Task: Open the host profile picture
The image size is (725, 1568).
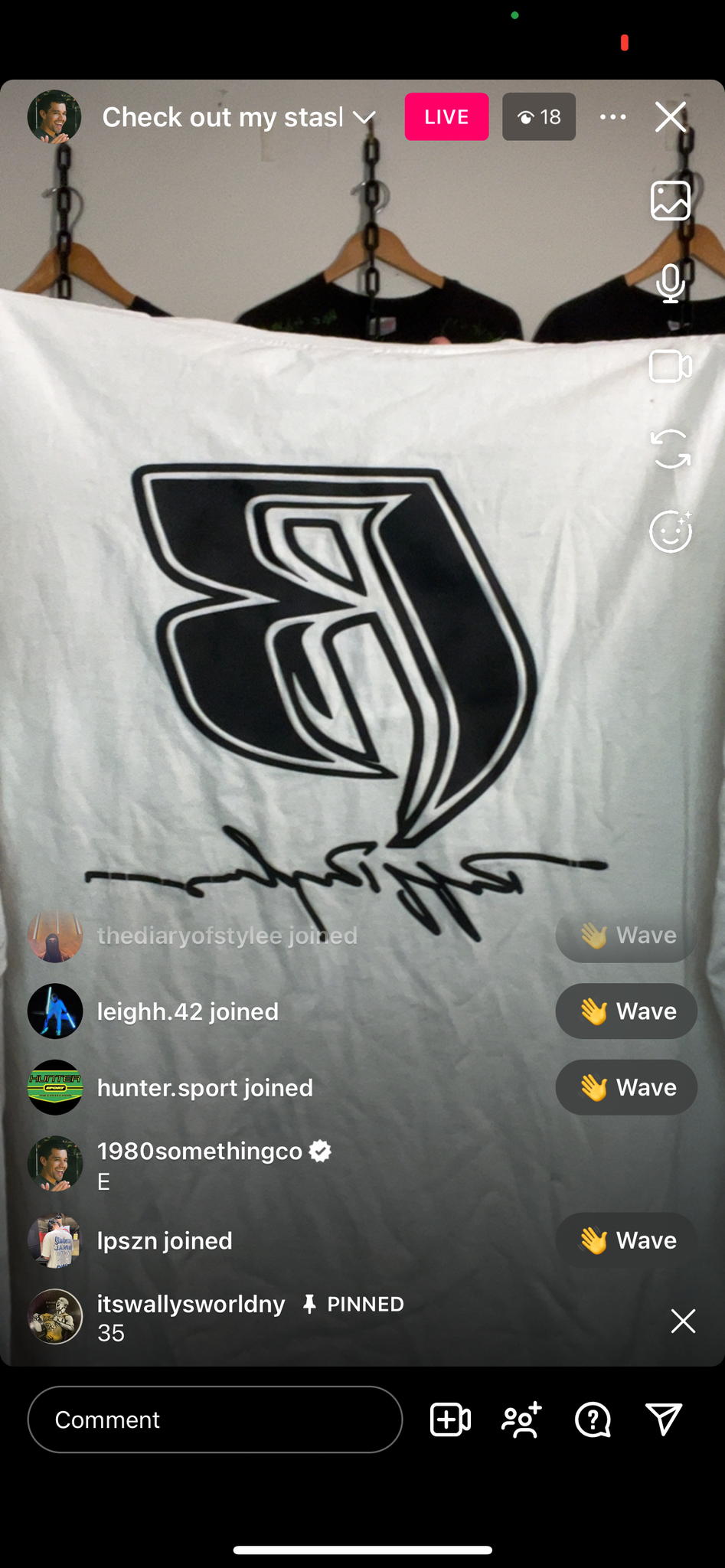Action: click(x=54, y=117)
